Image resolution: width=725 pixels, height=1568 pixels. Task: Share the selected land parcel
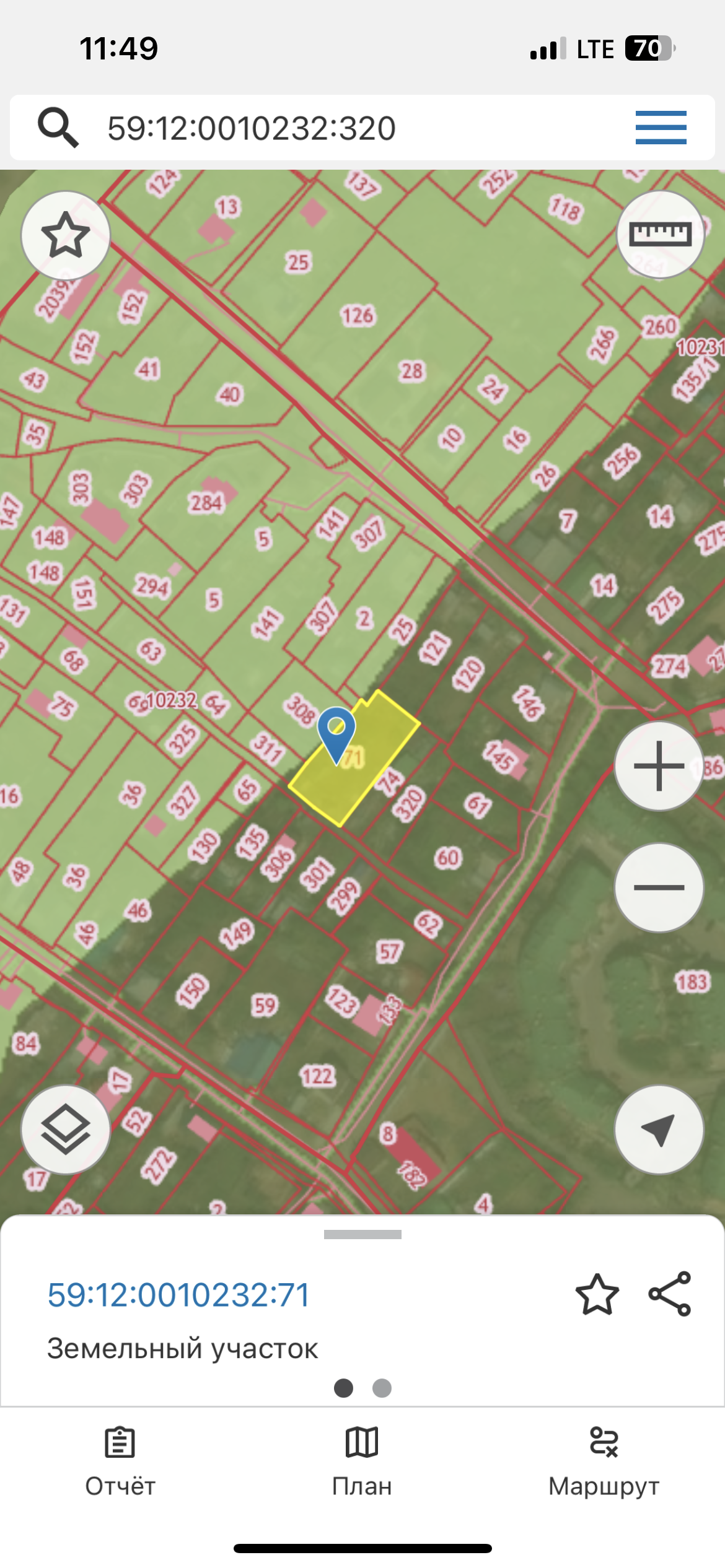[669, 1294]
